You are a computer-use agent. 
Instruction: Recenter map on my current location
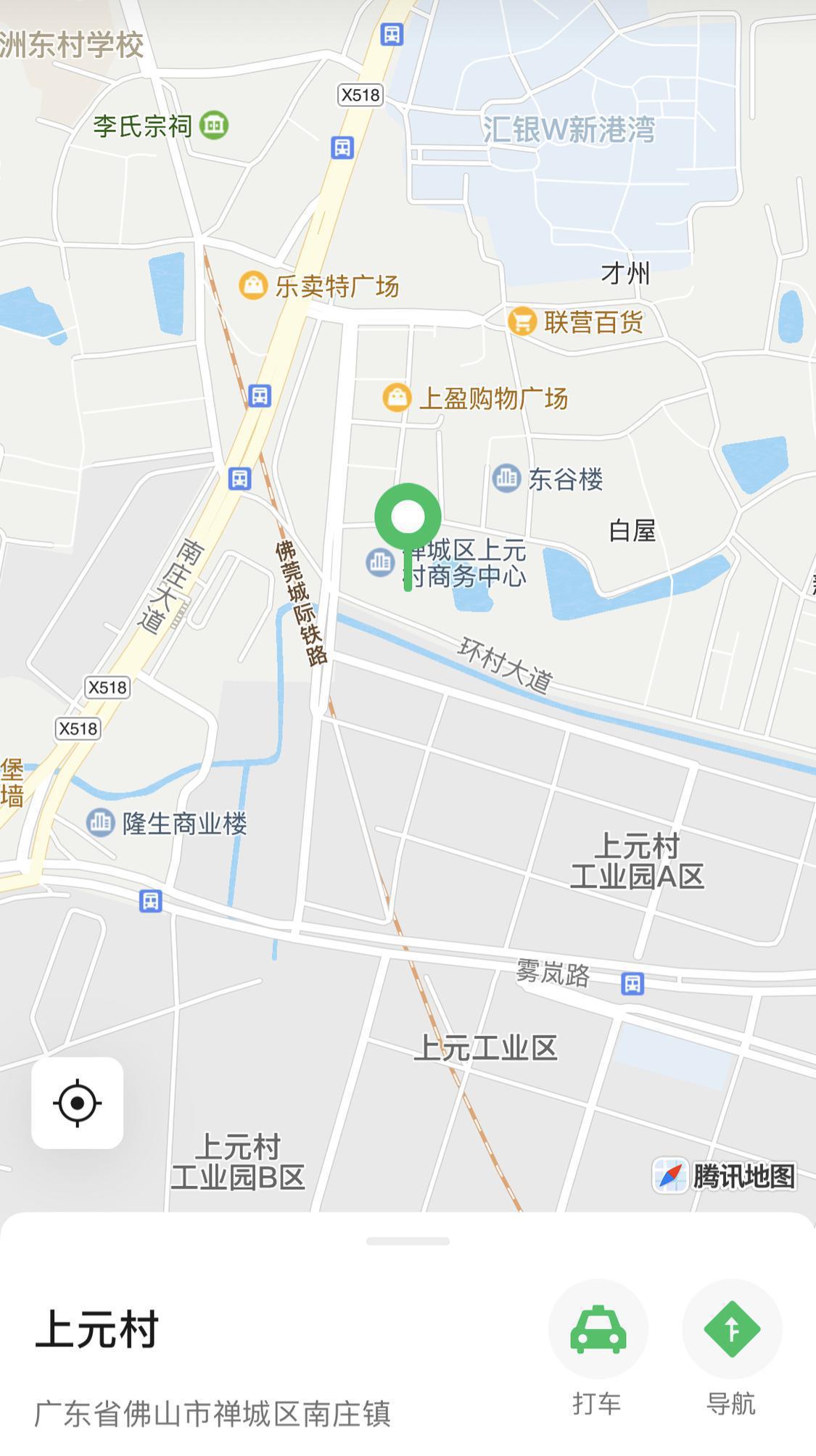pos(77,1103)
